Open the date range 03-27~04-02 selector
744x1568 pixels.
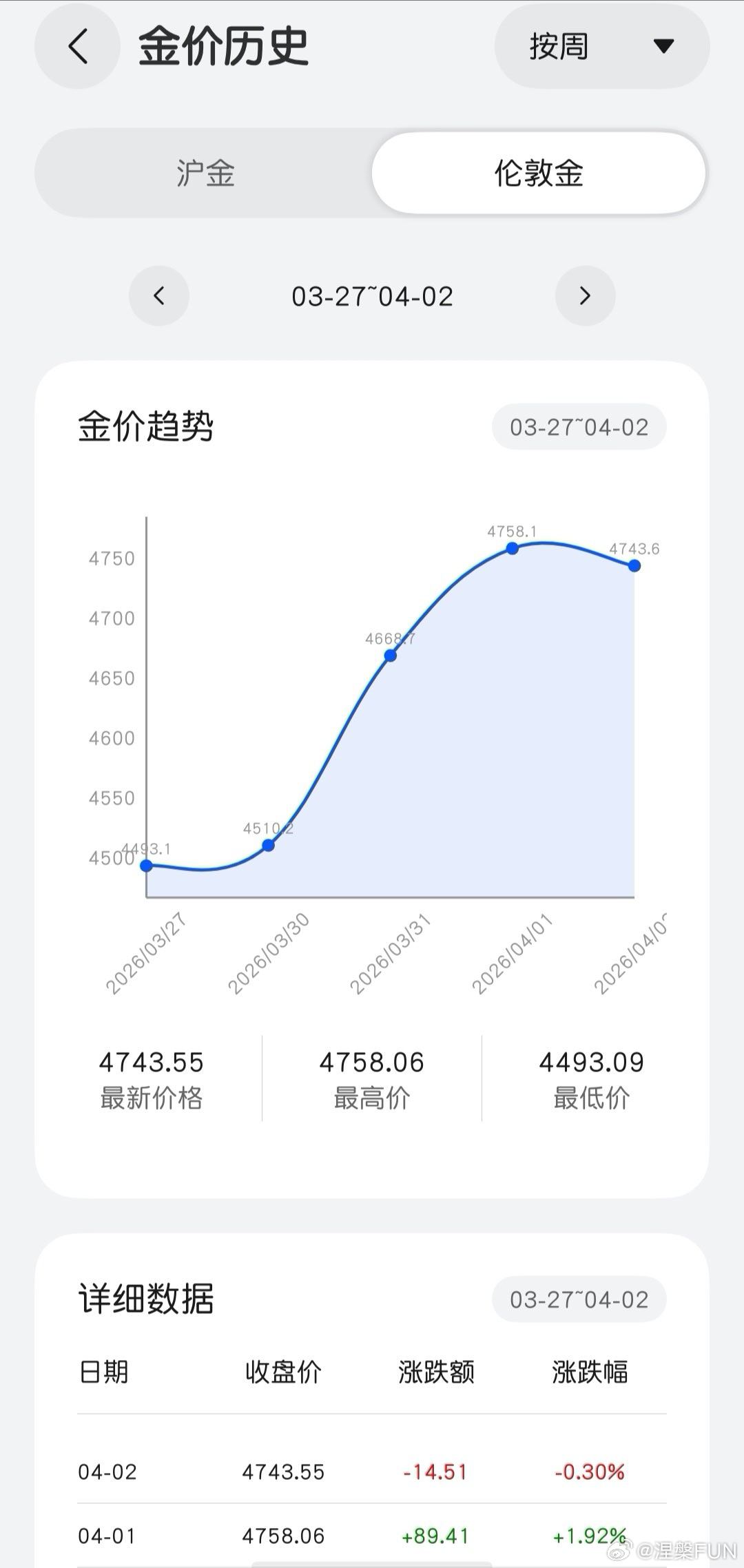(x=372, y=296)
